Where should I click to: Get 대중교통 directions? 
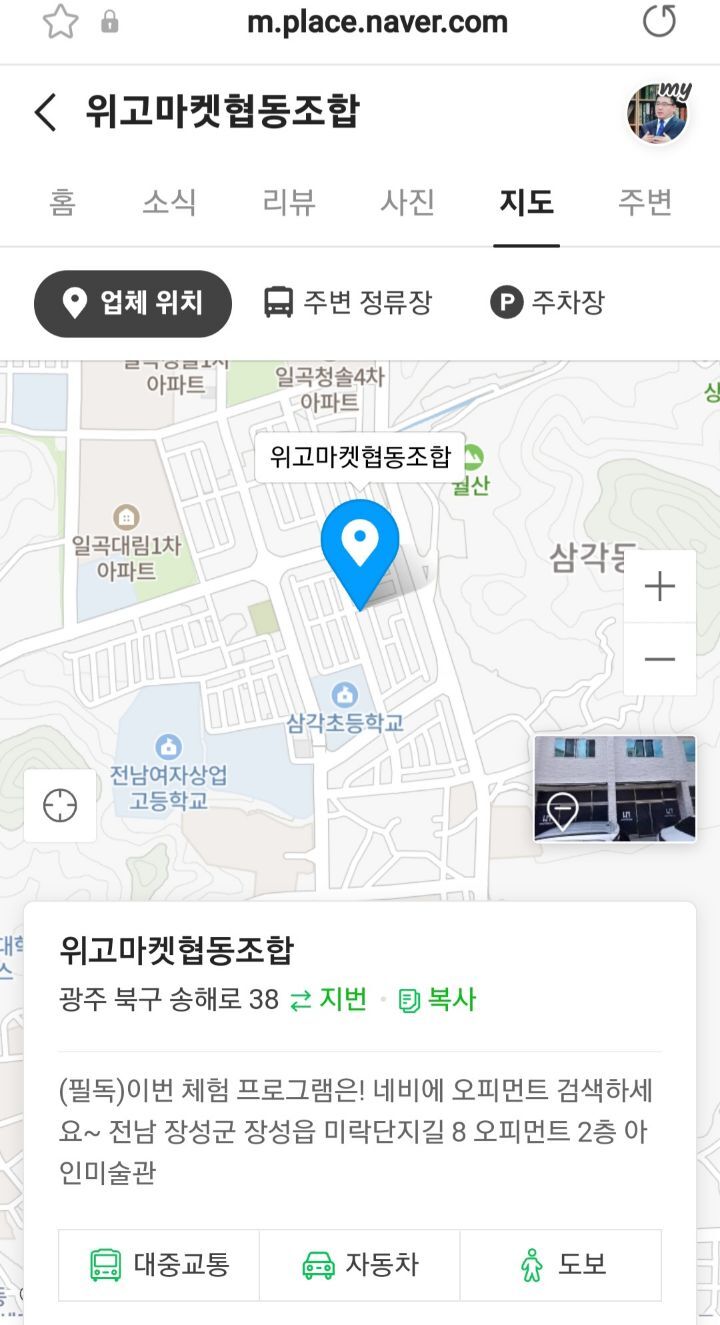(160, 1265)
